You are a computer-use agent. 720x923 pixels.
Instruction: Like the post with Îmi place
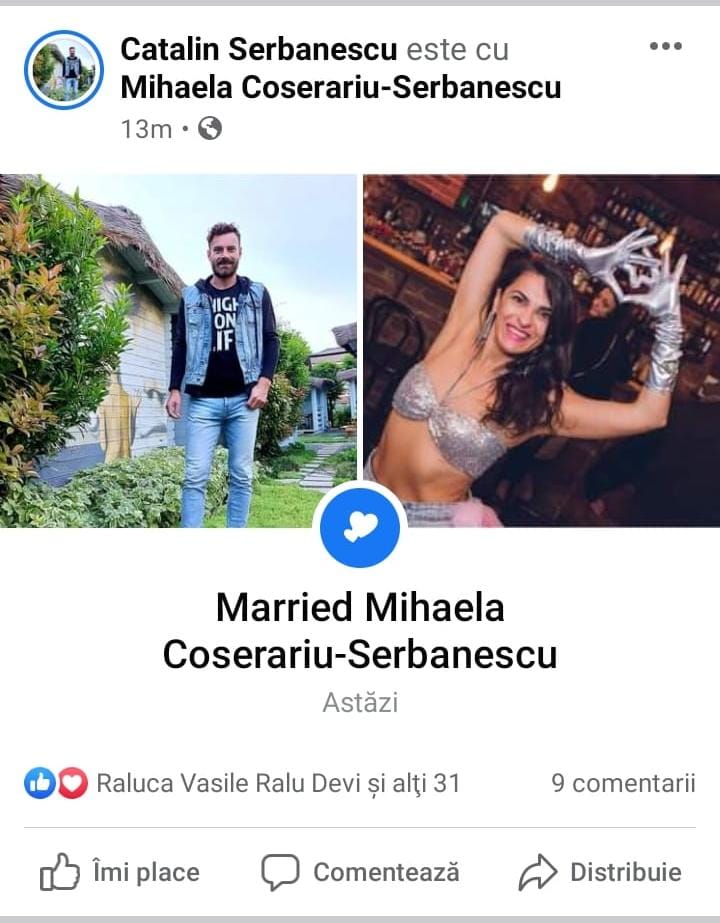click(x=120, y=872)
